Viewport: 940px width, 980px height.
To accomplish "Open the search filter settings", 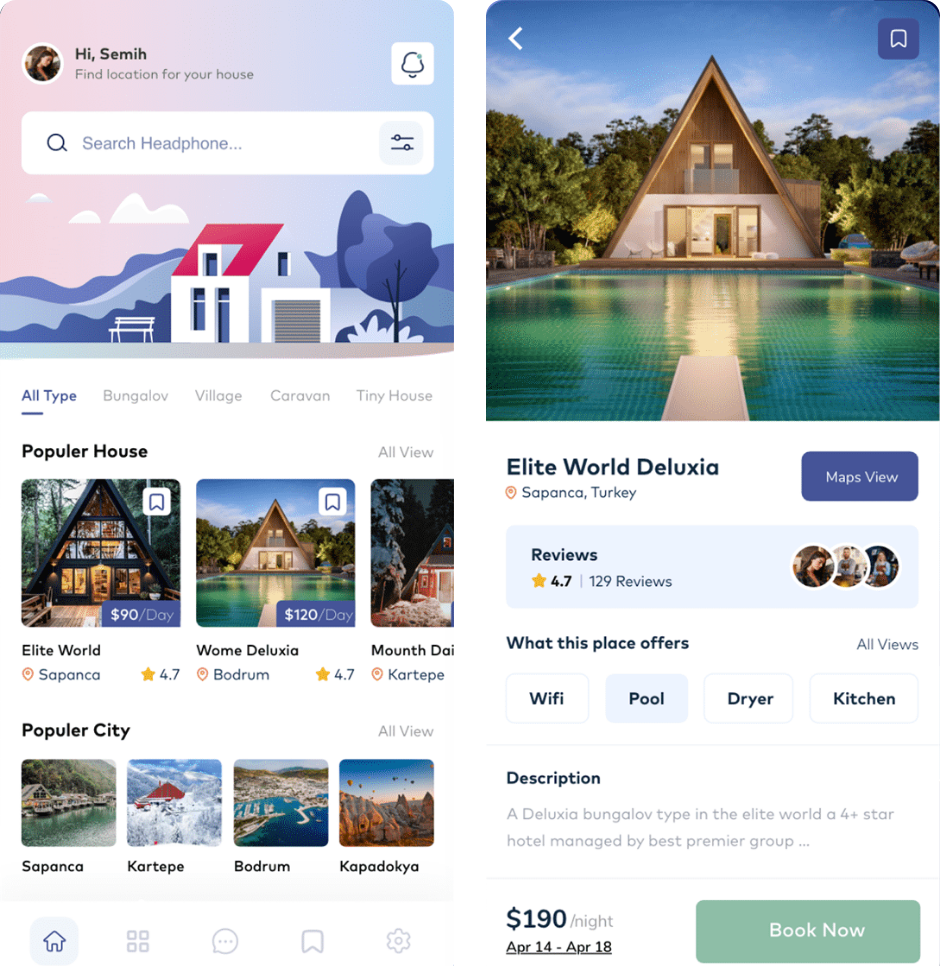I will 402,143.
